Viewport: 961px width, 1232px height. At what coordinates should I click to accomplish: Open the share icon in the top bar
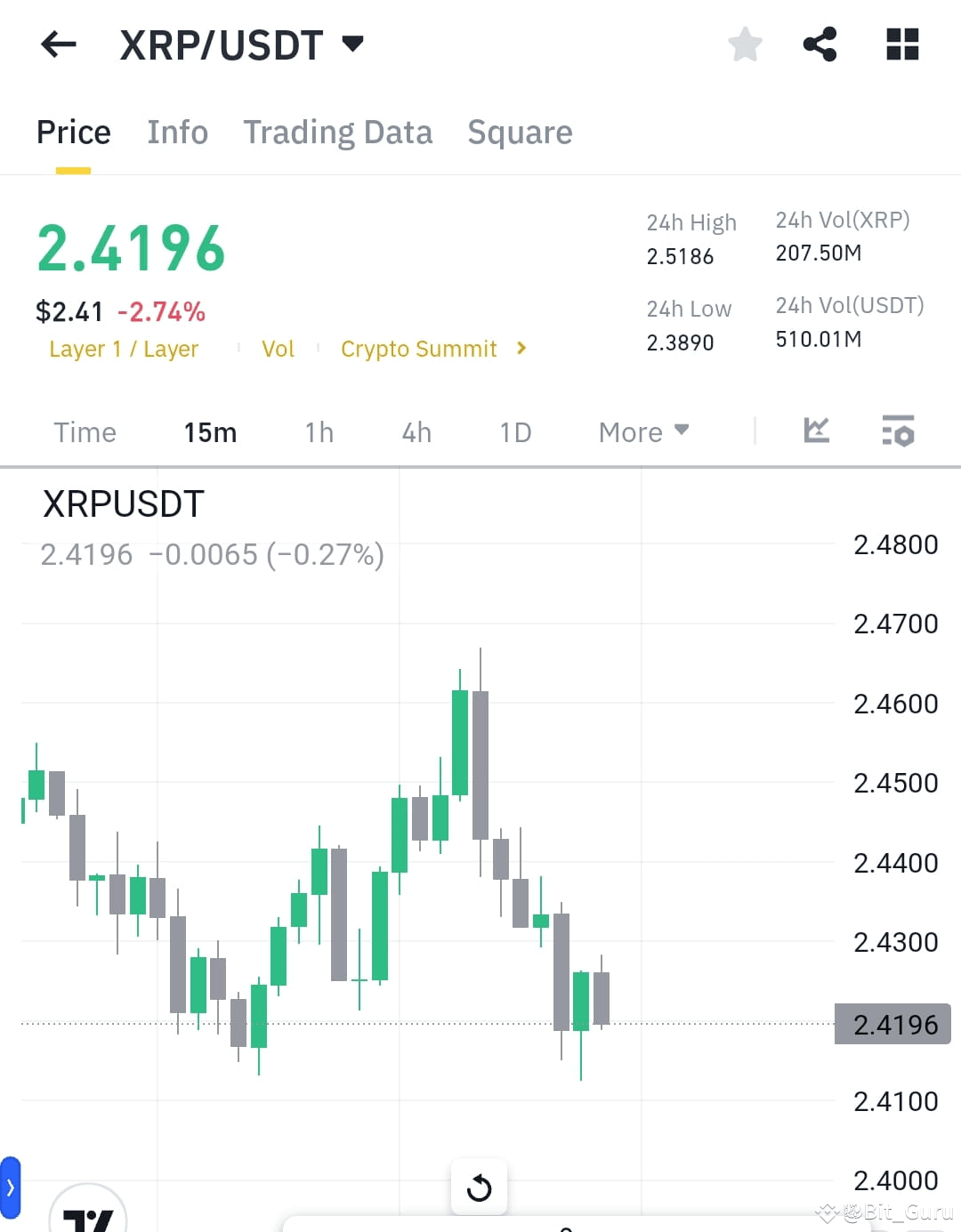coord(820,44)
